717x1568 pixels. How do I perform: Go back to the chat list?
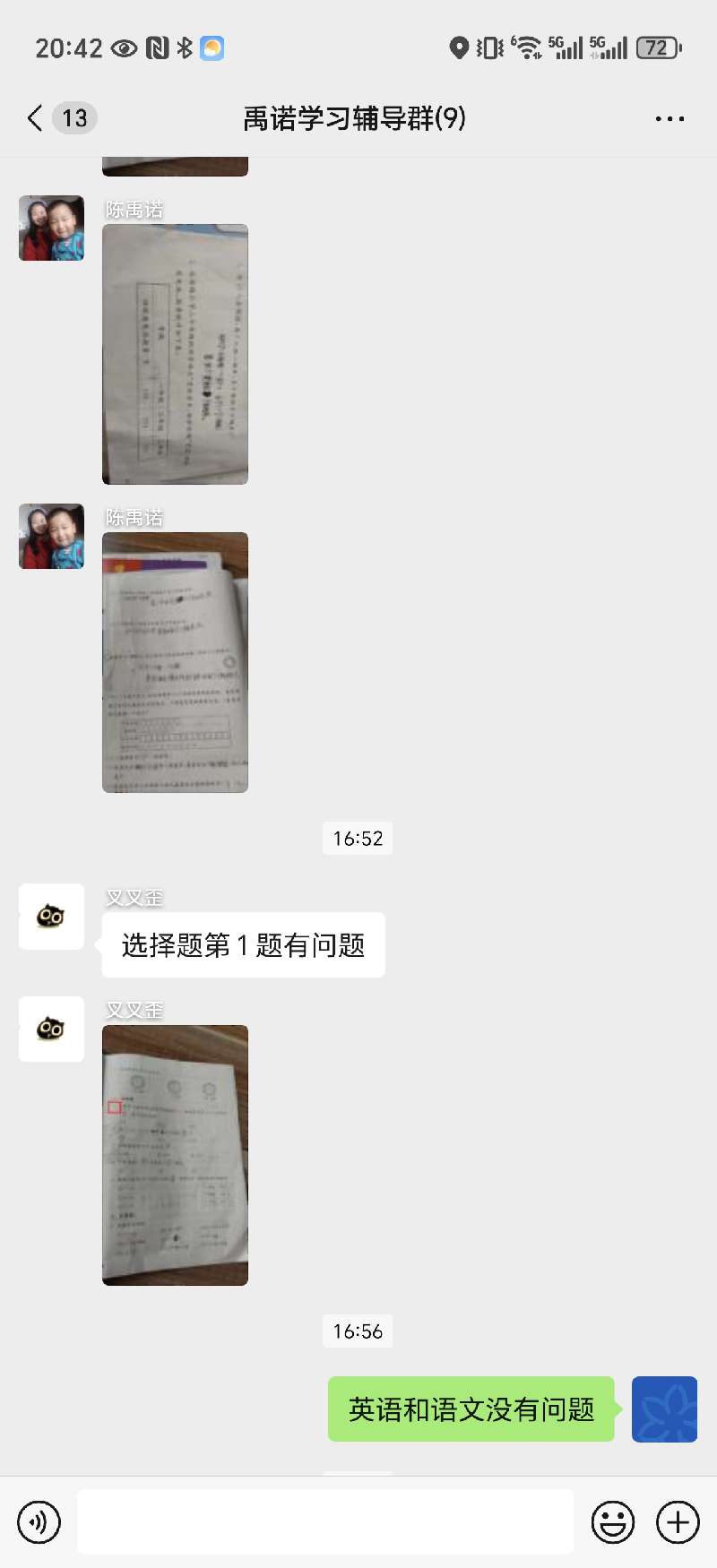tap(36, 118)
